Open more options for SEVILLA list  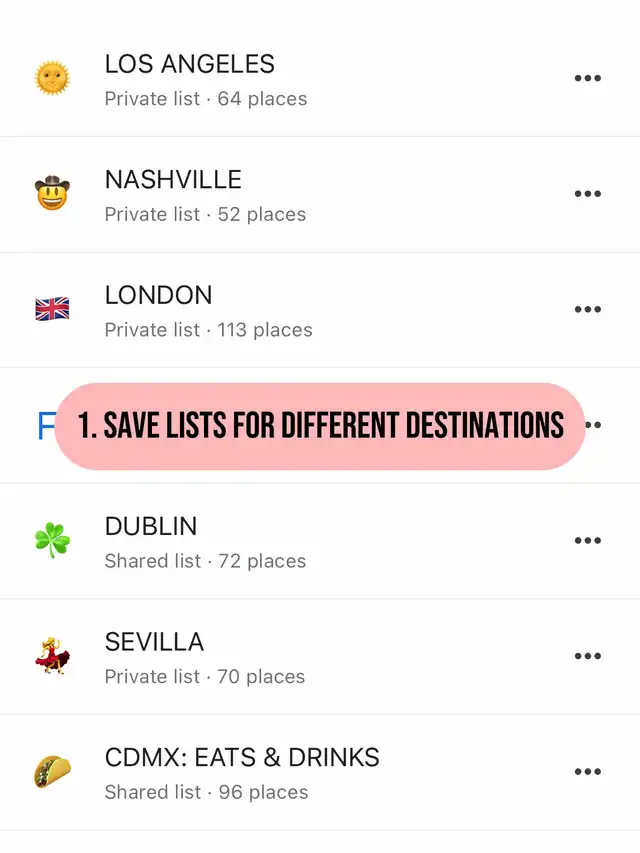tap(588, 657)
